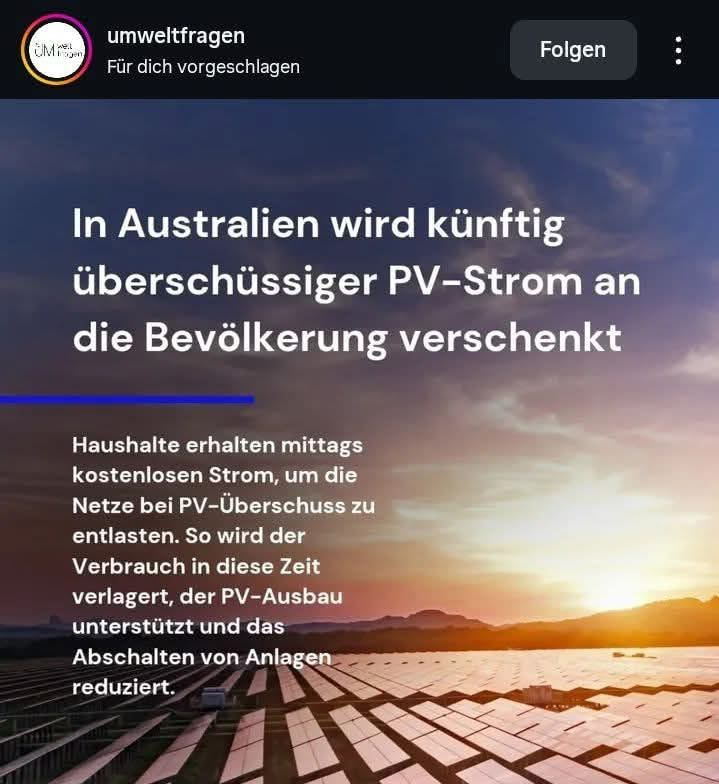Follow the umweltfragen account

573,50
